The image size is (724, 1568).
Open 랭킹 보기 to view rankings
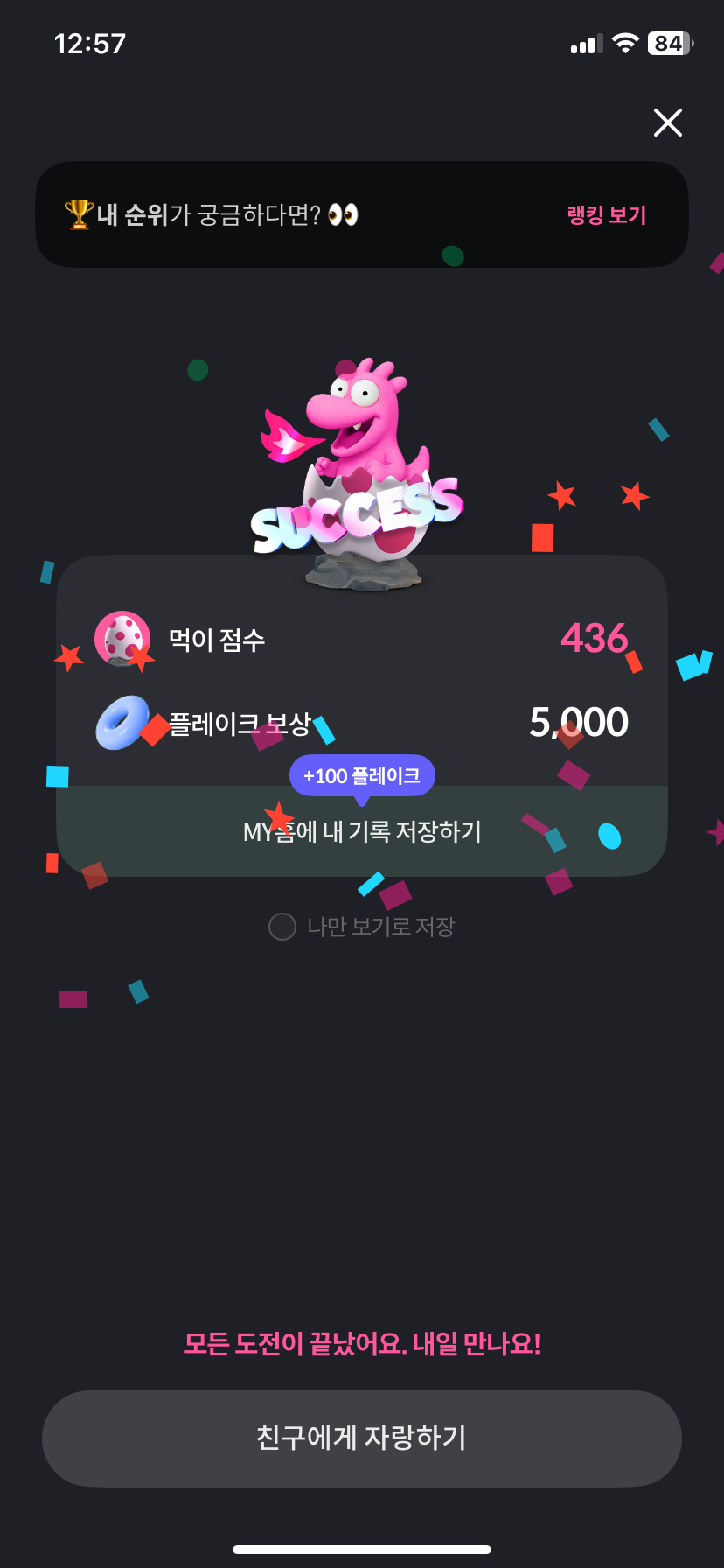click(606, 215)
